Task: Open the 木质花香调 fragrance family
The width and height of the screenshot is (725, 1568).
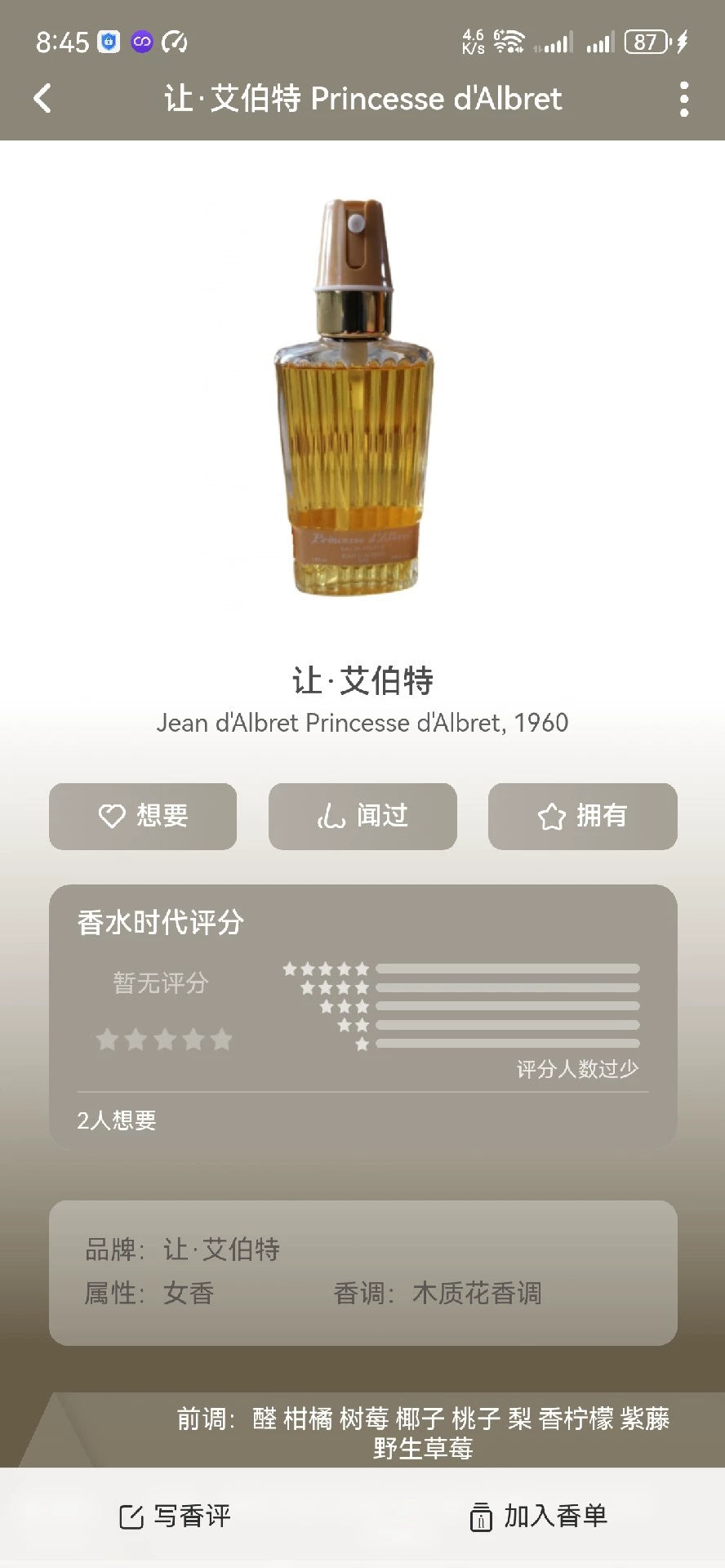Action: pyautogui.click(x=477, y=1293)
